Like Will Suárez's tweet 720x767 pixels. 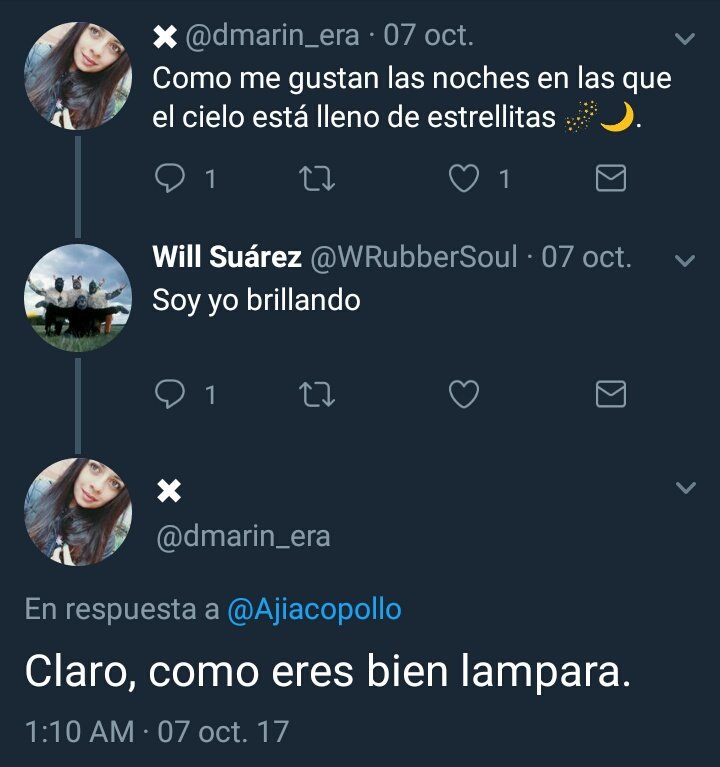pyautogui.click(x=464, y=394)
